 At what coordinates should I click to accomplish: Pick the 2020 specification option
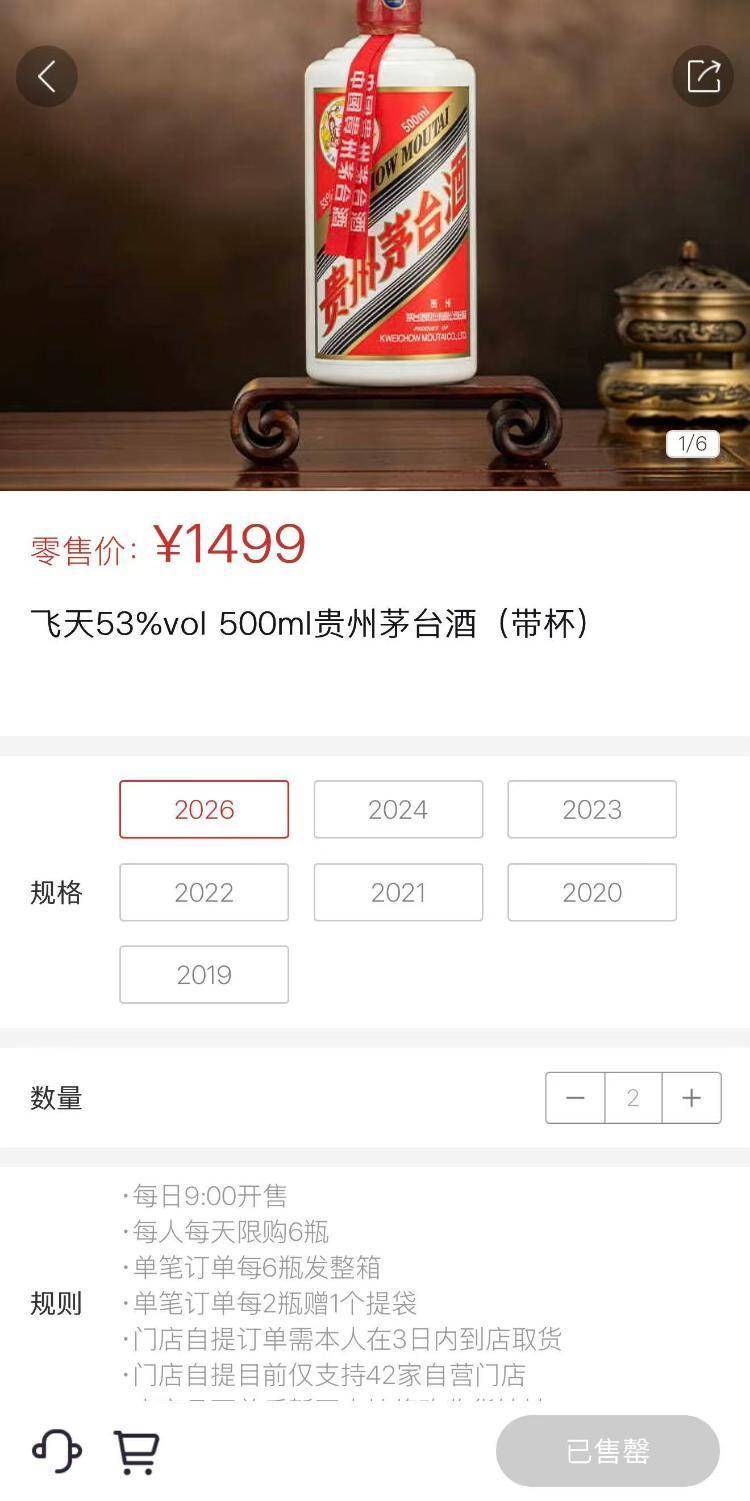592,892
